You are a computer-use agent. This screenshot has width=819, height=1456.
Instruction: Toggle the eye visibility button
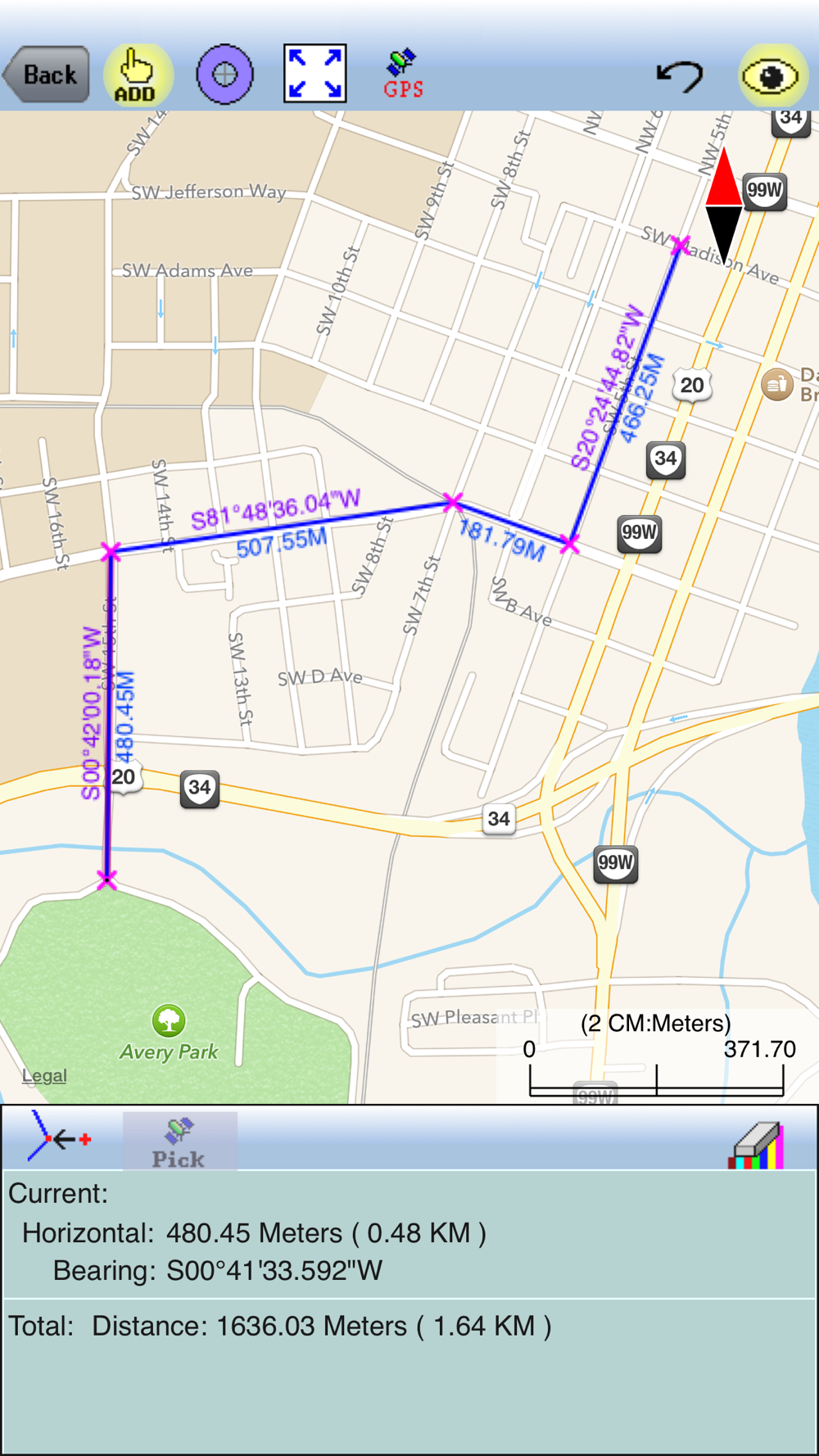(772, 76)
